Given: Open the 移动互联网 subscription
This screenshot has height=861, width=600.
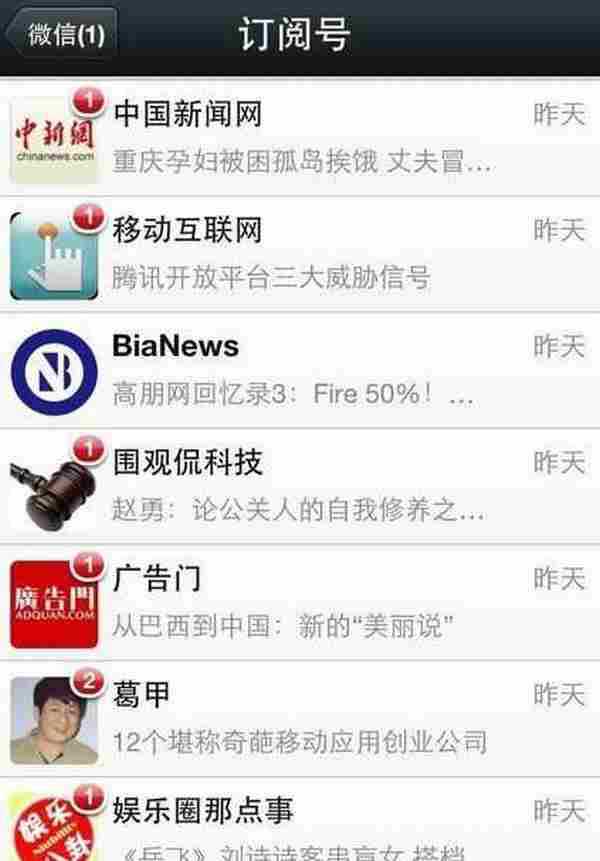Looking at the screenshot, I should pos(300,254).
